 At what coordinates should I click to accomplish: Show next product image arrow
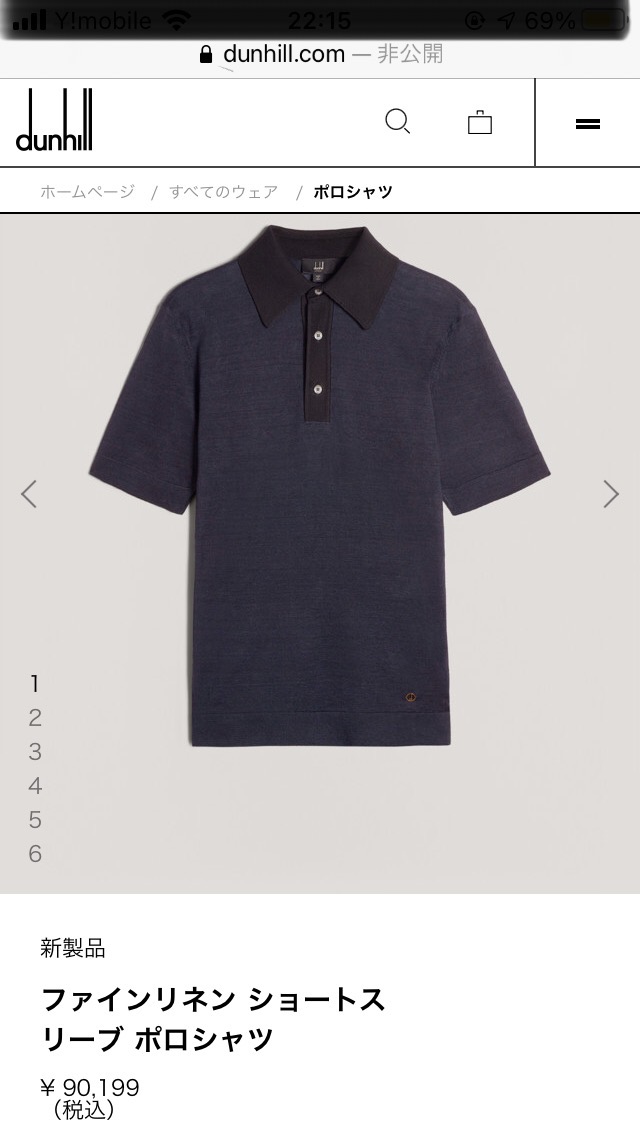(611, 494)
